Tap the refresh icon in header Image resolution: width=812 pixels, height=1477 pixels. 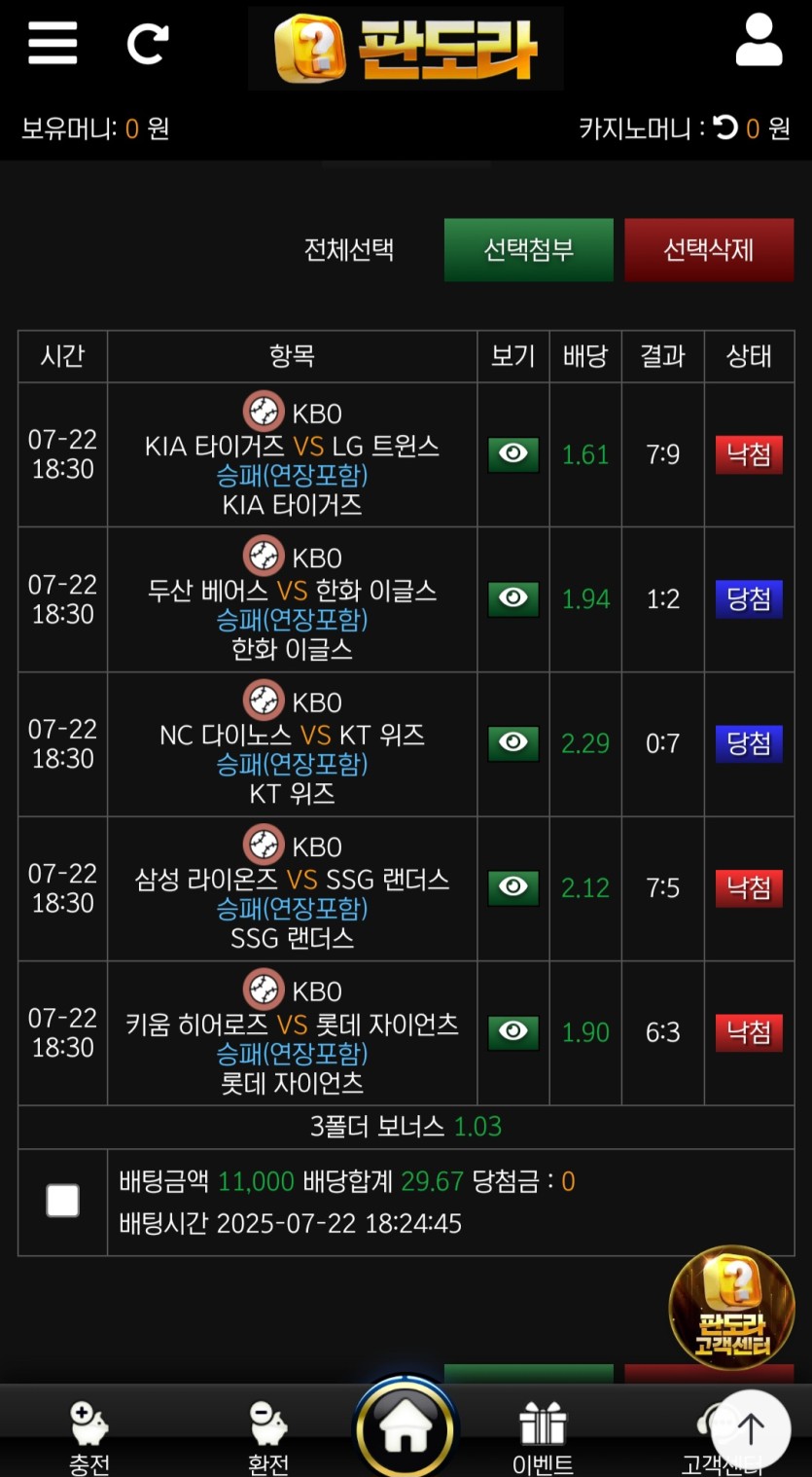(x=148, y=44)
